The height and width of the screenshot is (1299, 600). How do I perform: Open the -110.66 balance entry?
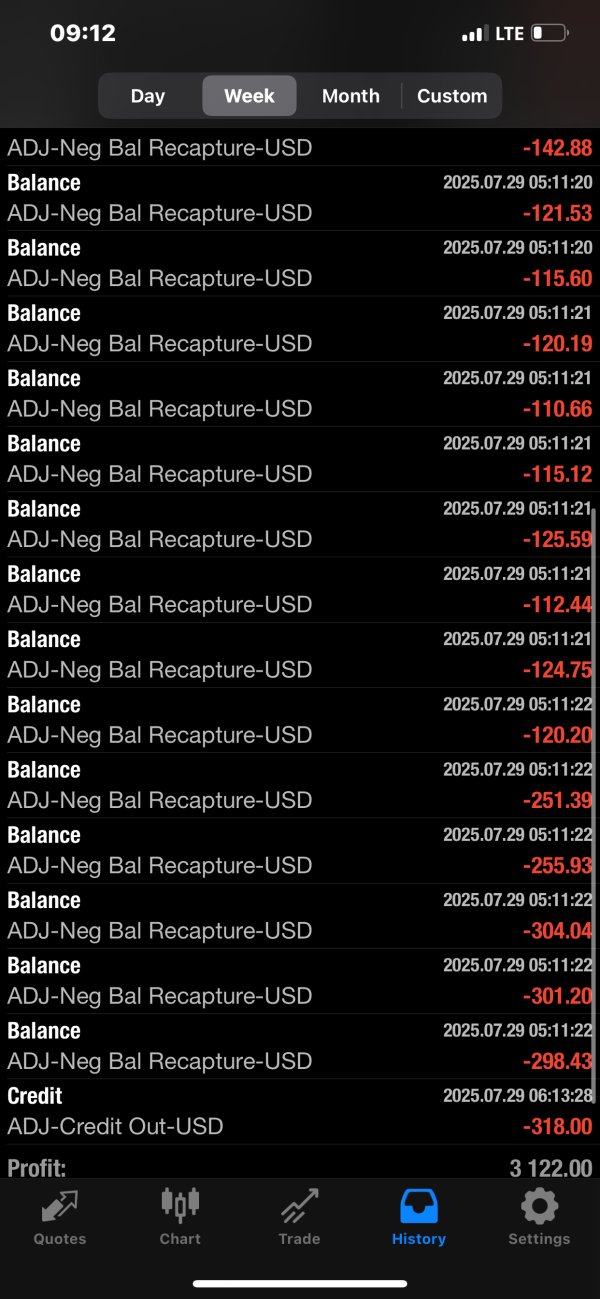pos(300,394)
